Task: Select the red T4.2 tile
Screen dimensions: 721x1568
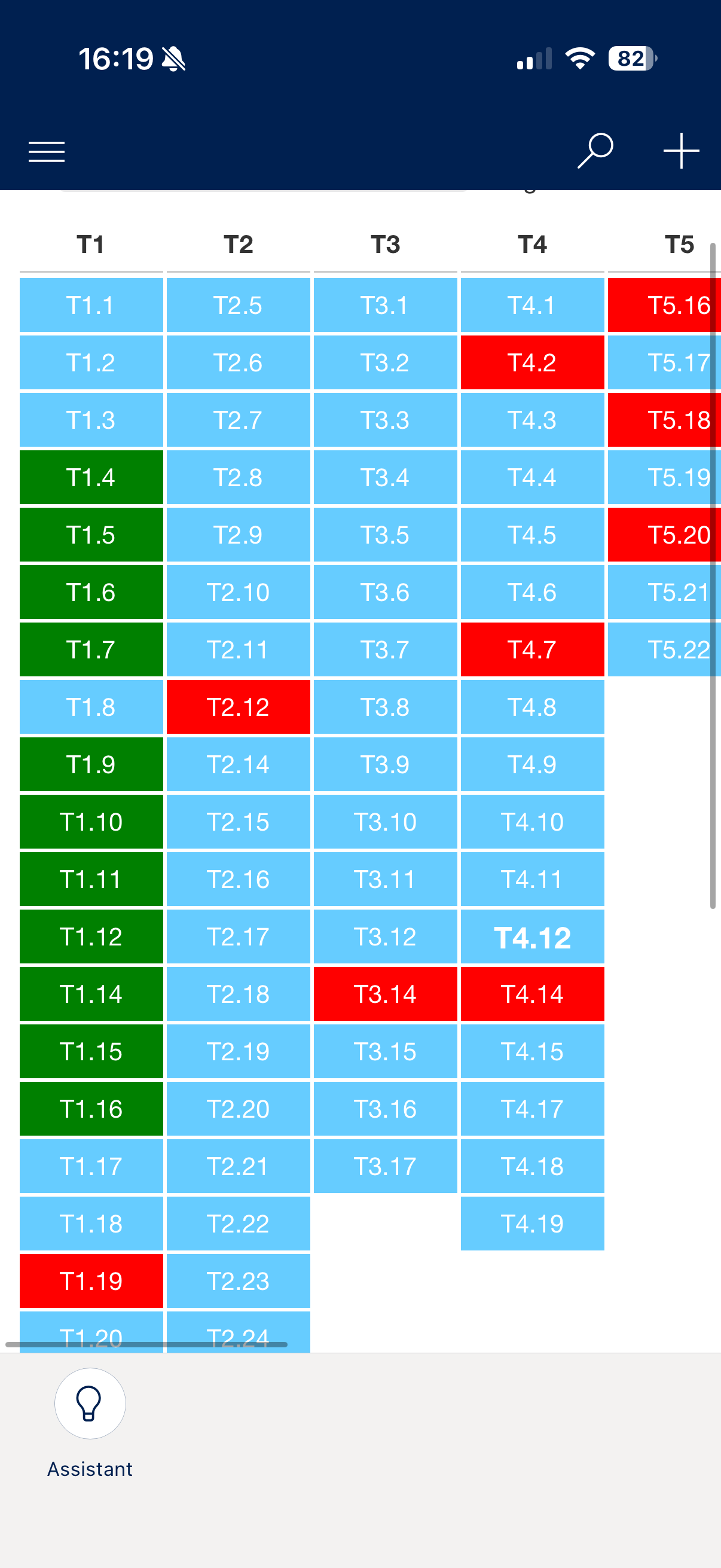Action: click(533, 362)
